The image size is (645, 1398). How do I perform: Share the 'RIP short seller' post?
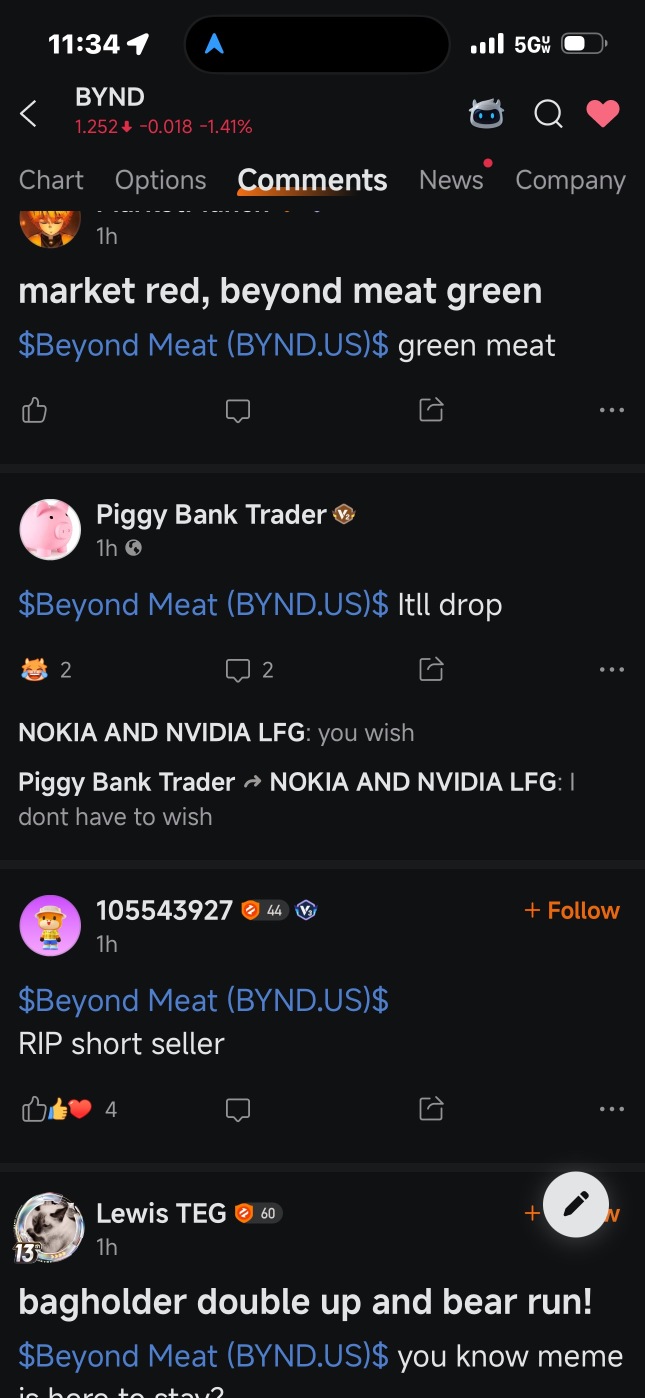coord(431,1109)
